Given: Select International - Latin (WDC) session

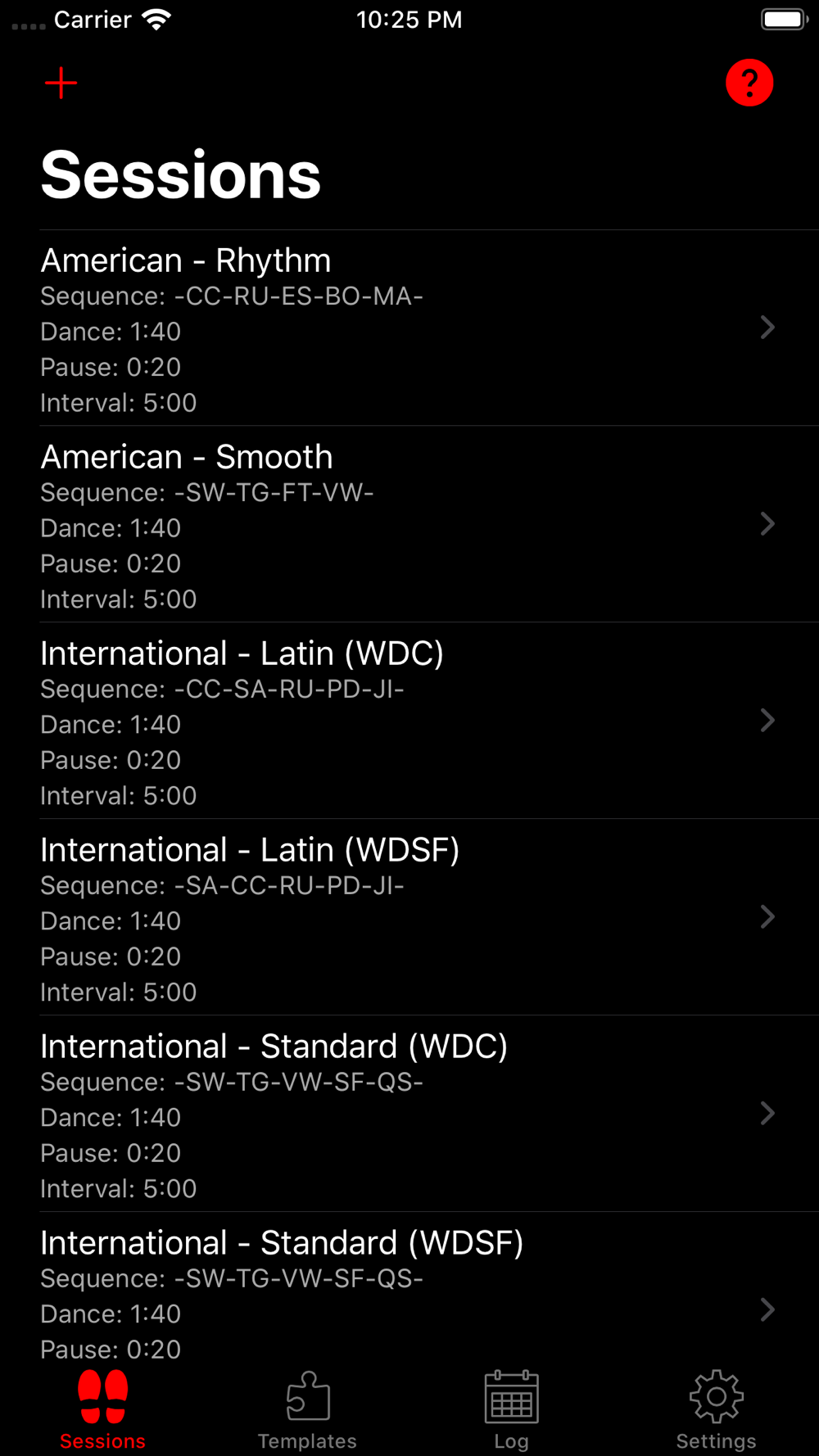Looking at the screenshot, I should pos(409,721).
